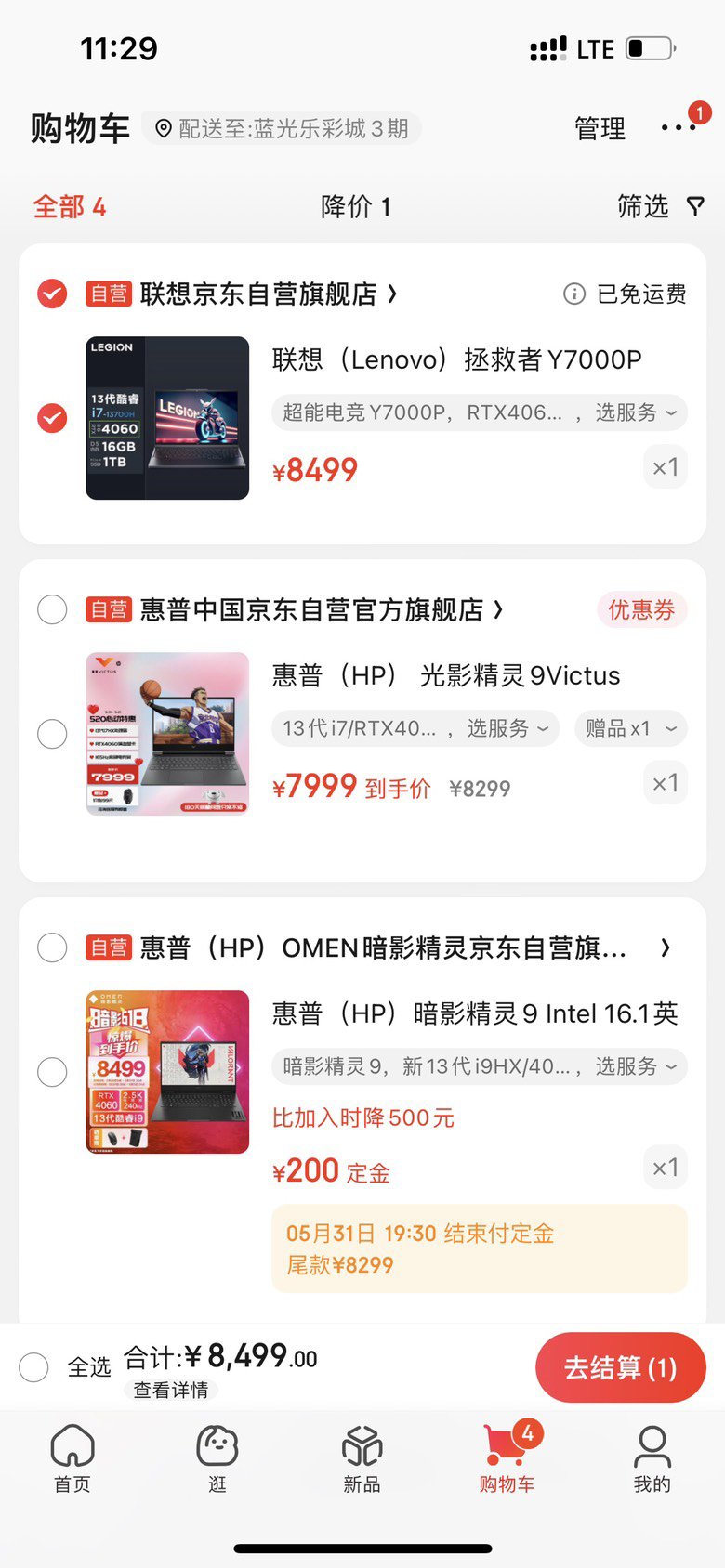Toggle 全选 to select all items
The image size is (725, 1568).
pyautogui.click(x=34, y=1367)
